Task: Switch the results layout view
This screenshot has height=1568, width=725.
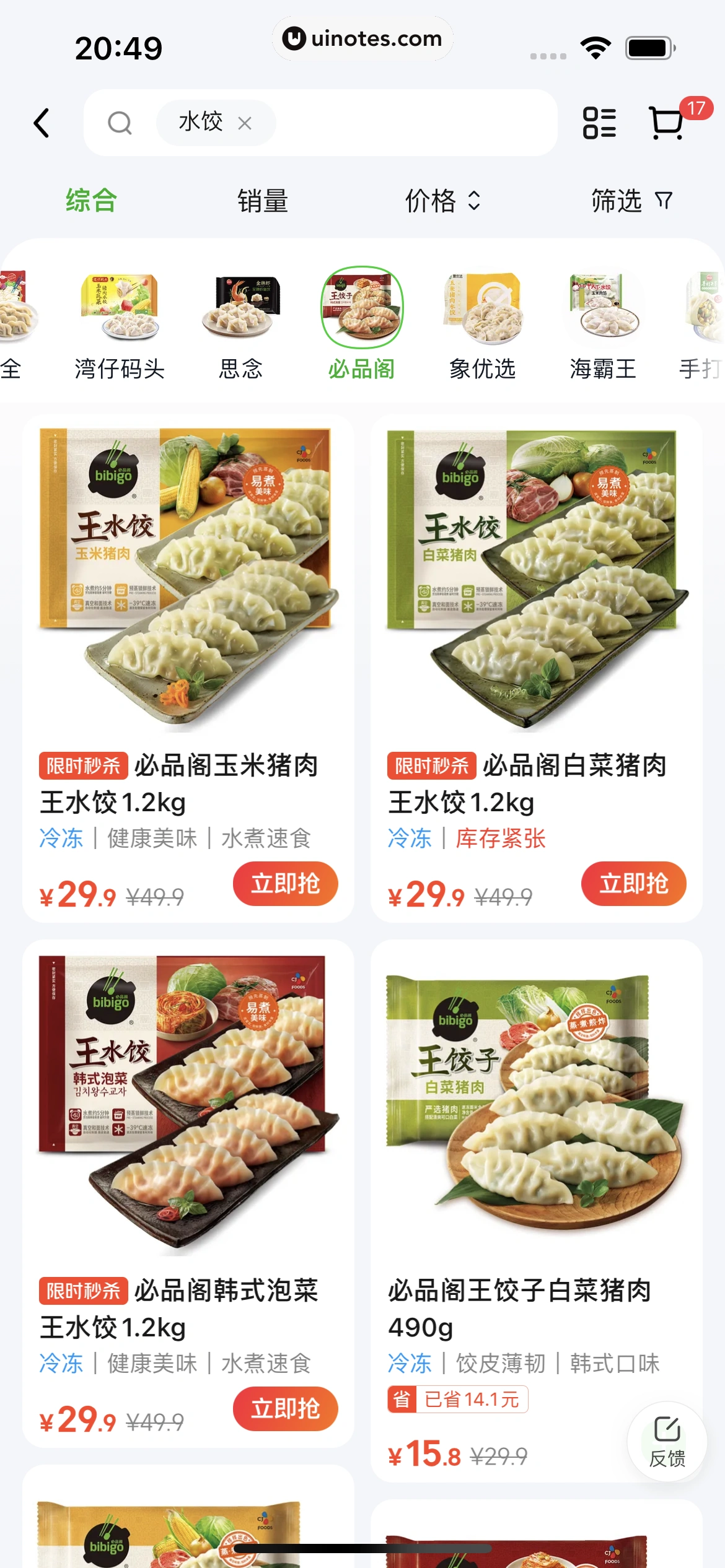Action: pyautogui.click(x=599, y=123)
